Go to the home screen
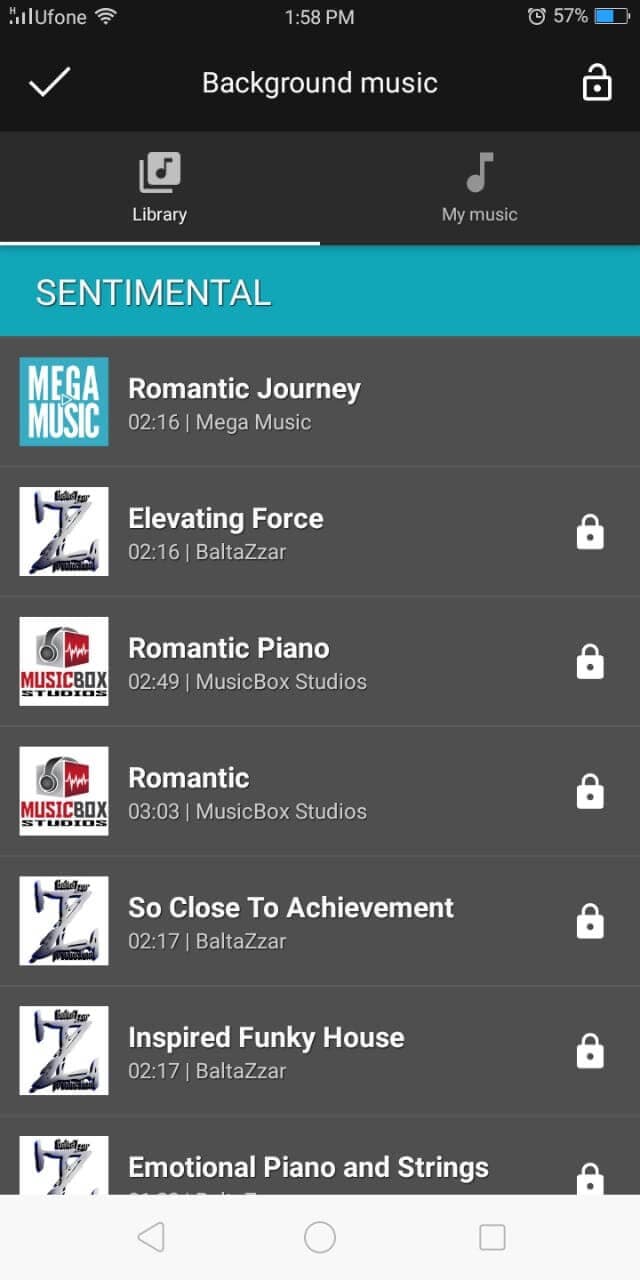This screenshot has width=640, height=1280. (x=320, y=1237)
